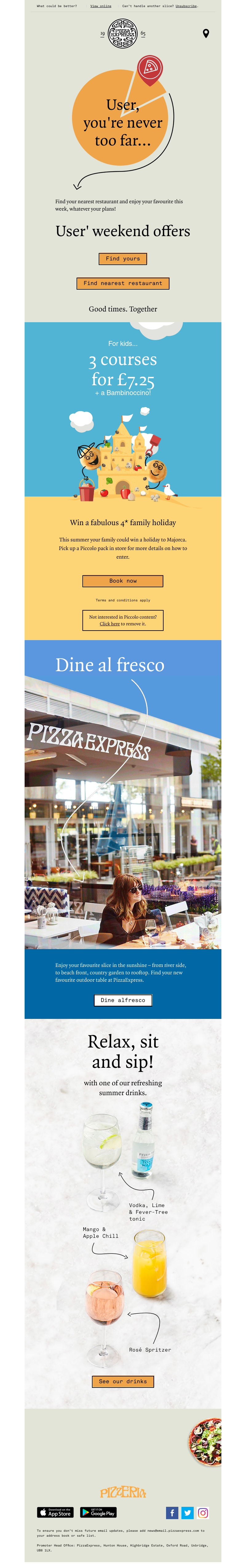The width and height of the screenshot is (246, 1568).
Task: Visit the Twitter profile icon
Action: click(x=188, y=1513)
